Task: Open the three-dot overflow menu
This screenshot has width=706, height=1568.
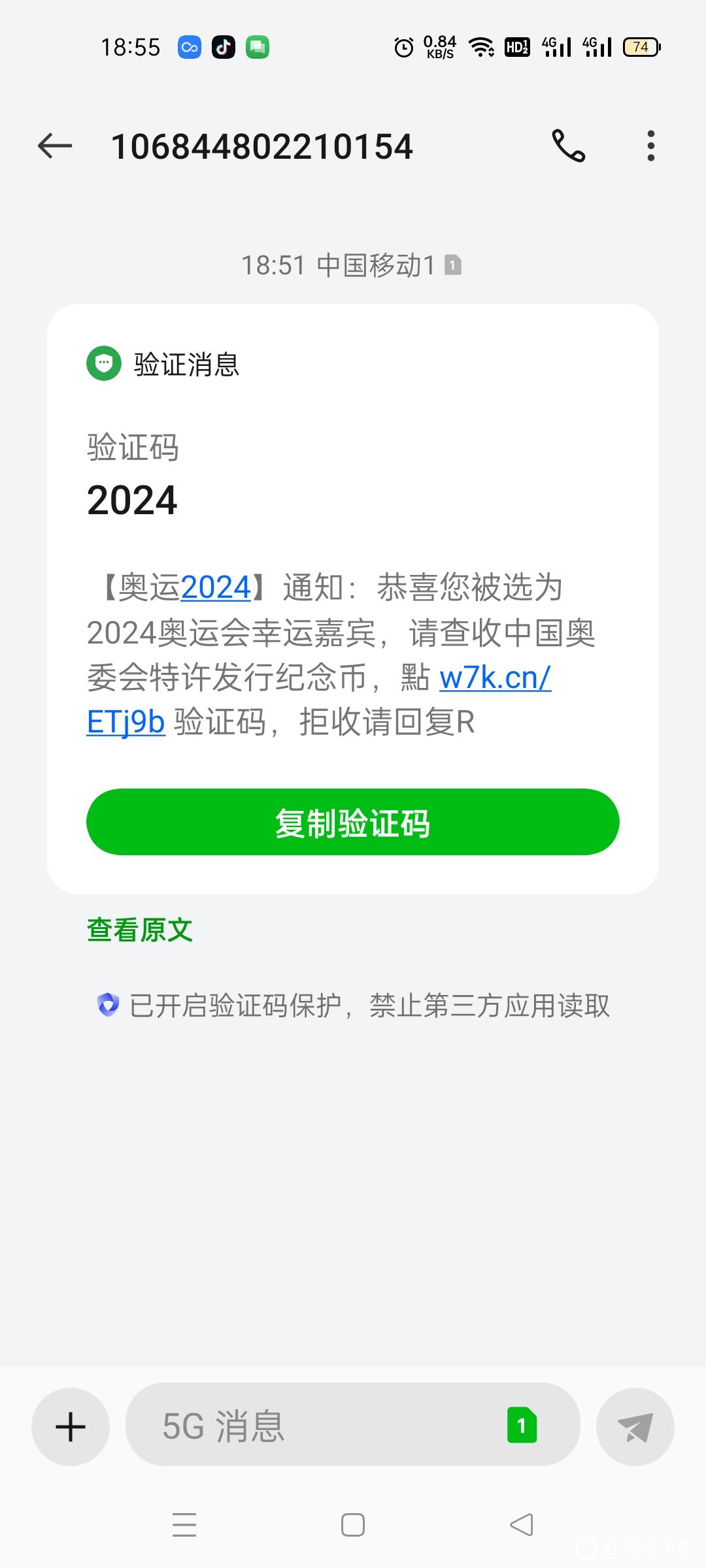Action: (x=650, y=146)
